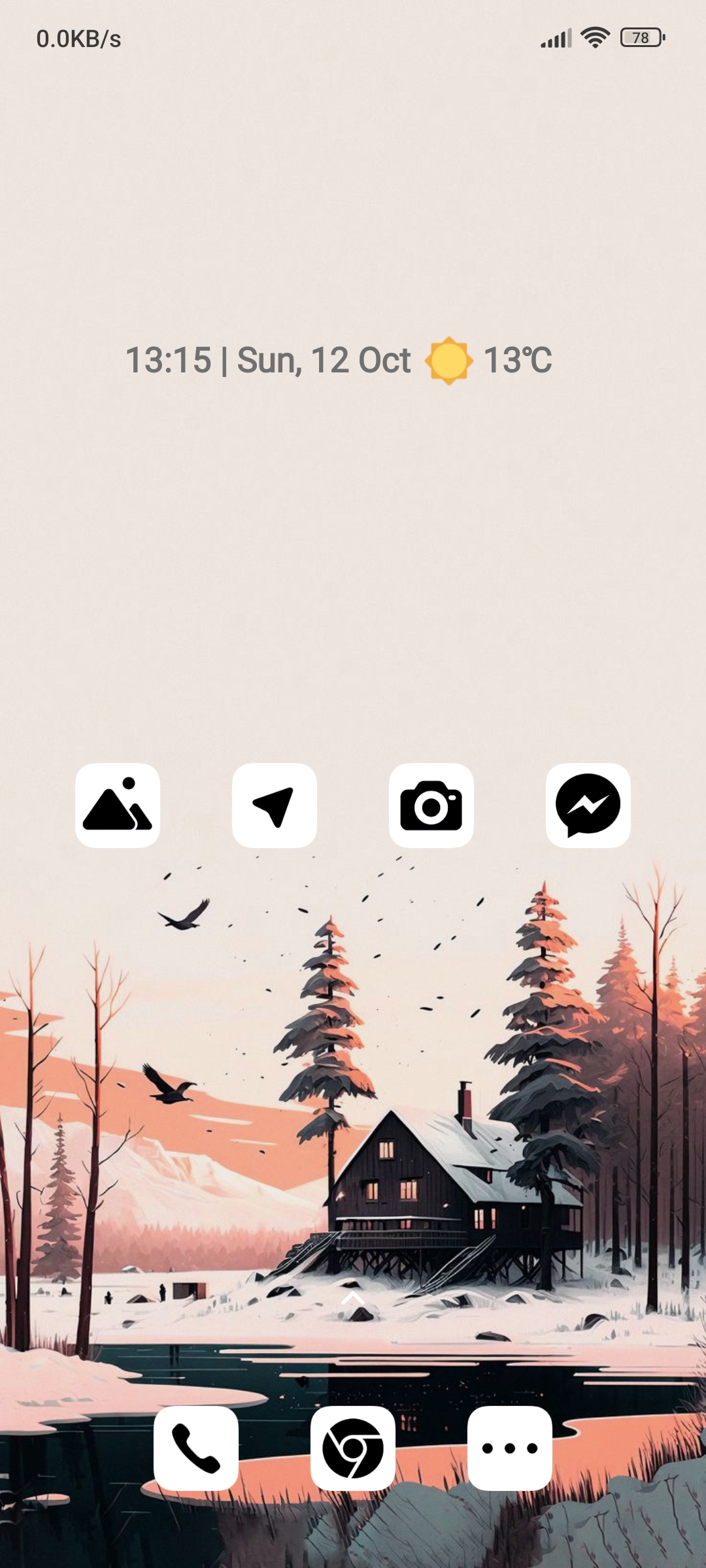The width and height of the screenshot is (706, 1568).
Task: Launch the Chrome browser
Action: tap(353, 1448)
